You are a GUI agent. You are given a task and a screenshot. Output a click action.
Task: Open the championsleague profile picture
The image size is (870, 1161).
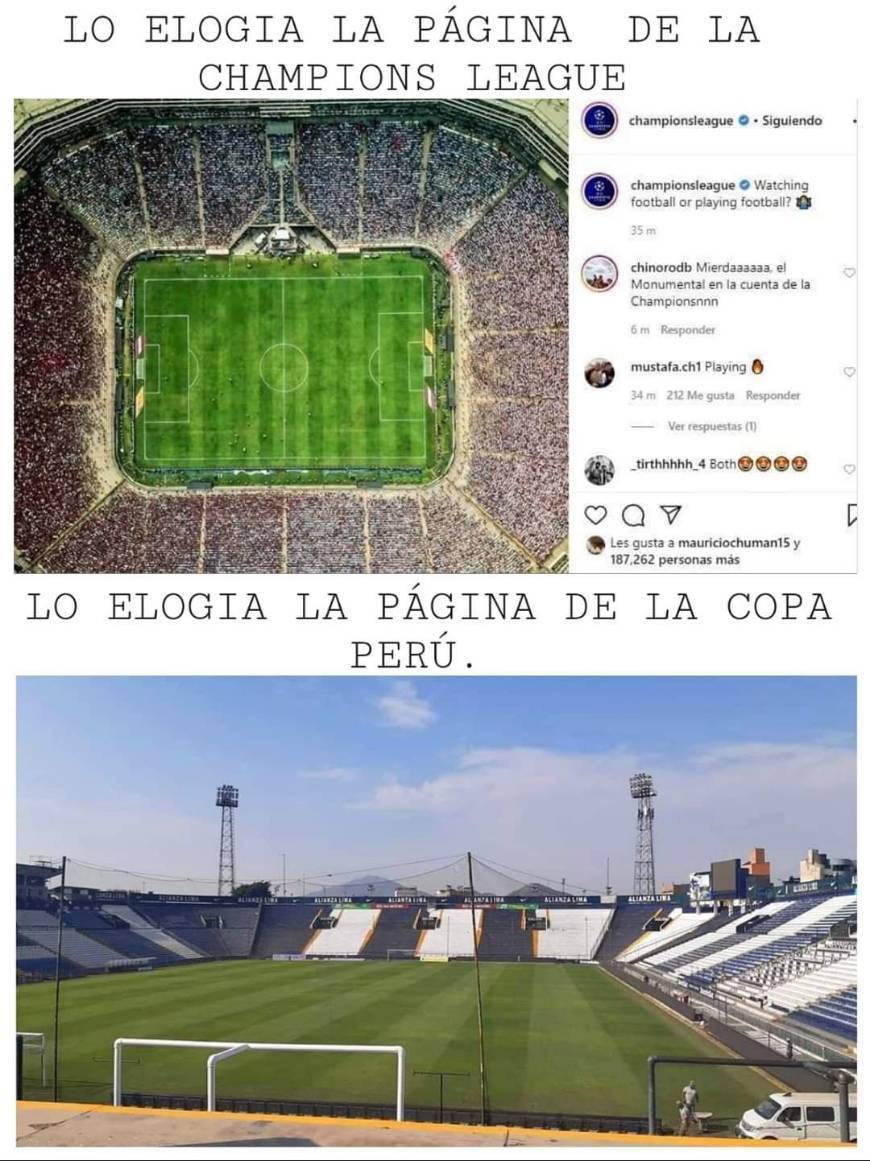pyautogui.click(x=599, y=120)
